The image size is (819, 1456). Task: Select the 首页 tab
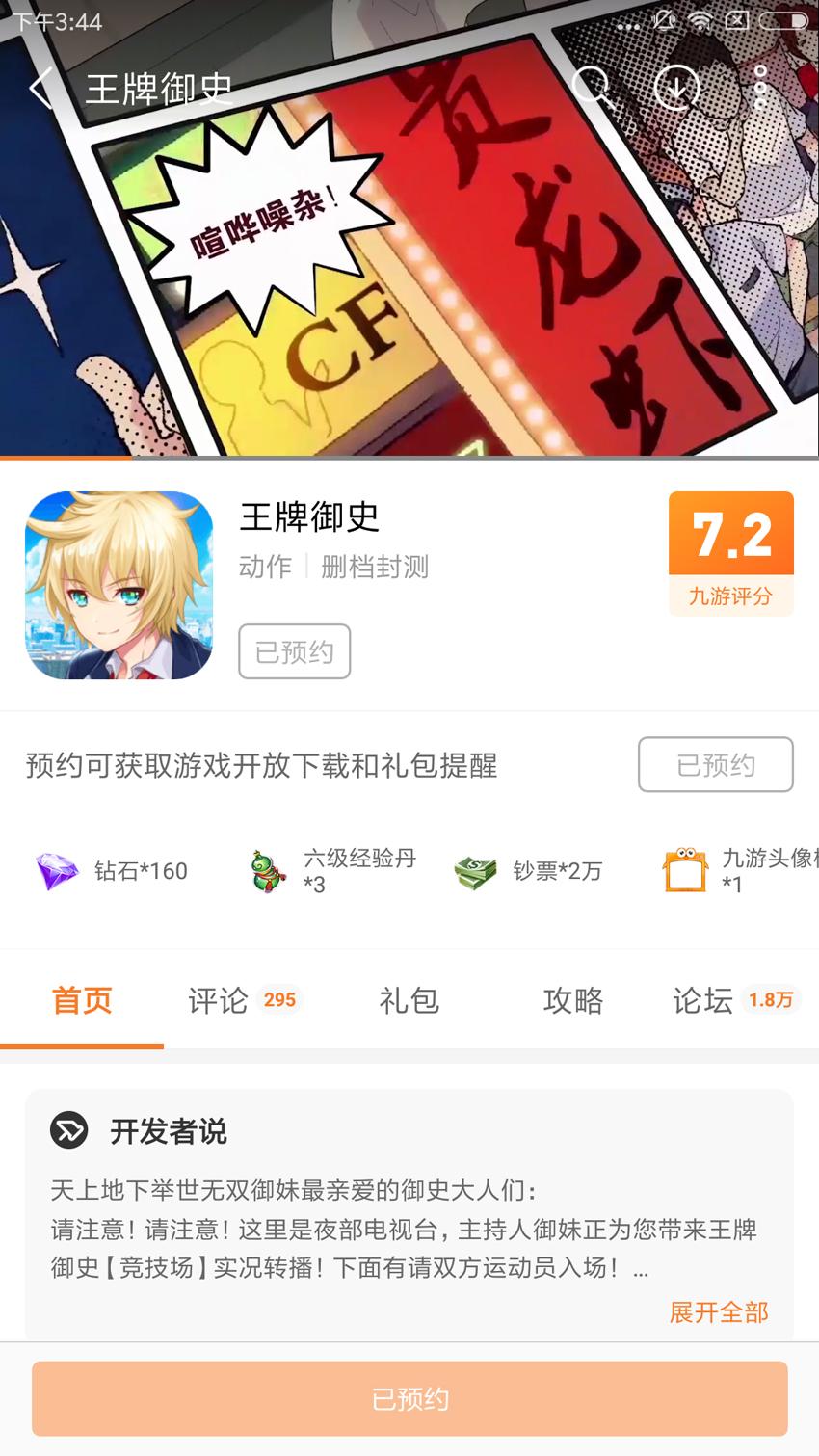click(x=82, y=1000)
